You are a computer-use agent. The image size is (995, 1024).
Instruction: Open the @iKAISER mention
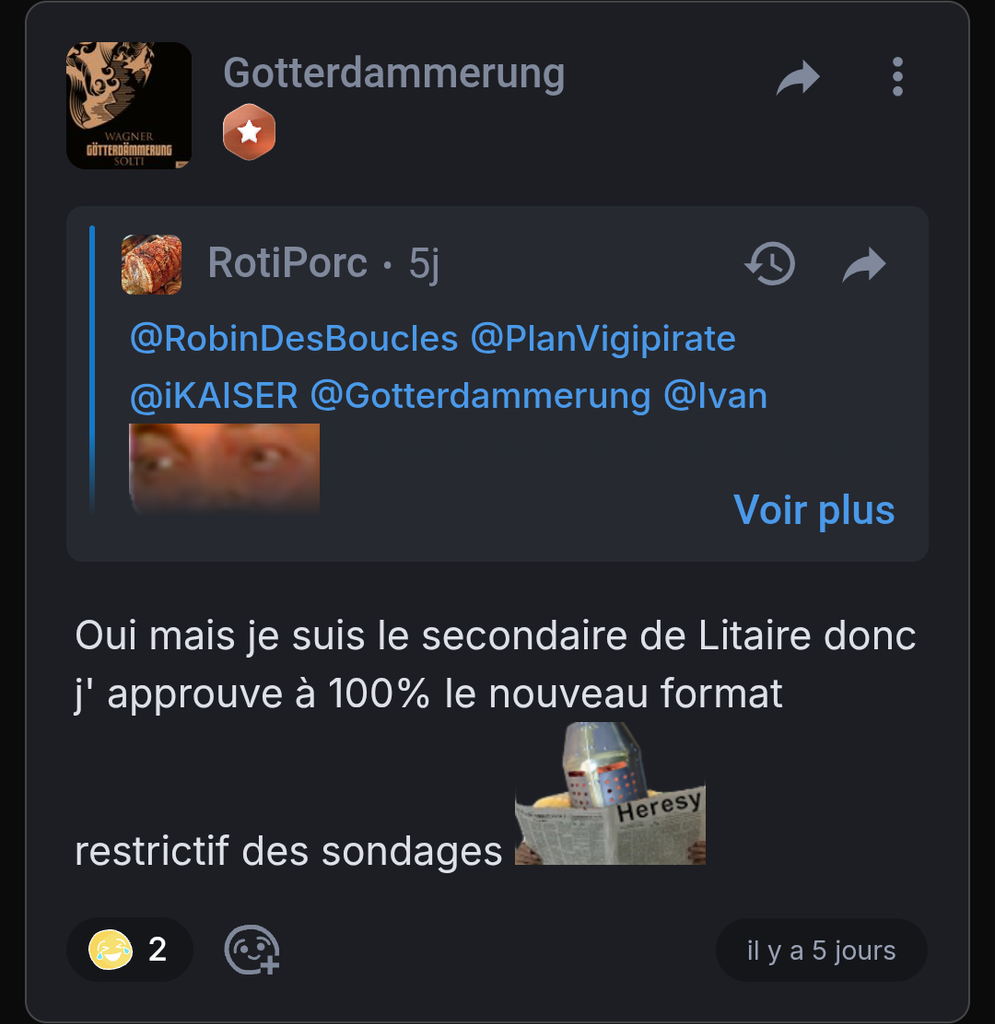tap(214, 396)
